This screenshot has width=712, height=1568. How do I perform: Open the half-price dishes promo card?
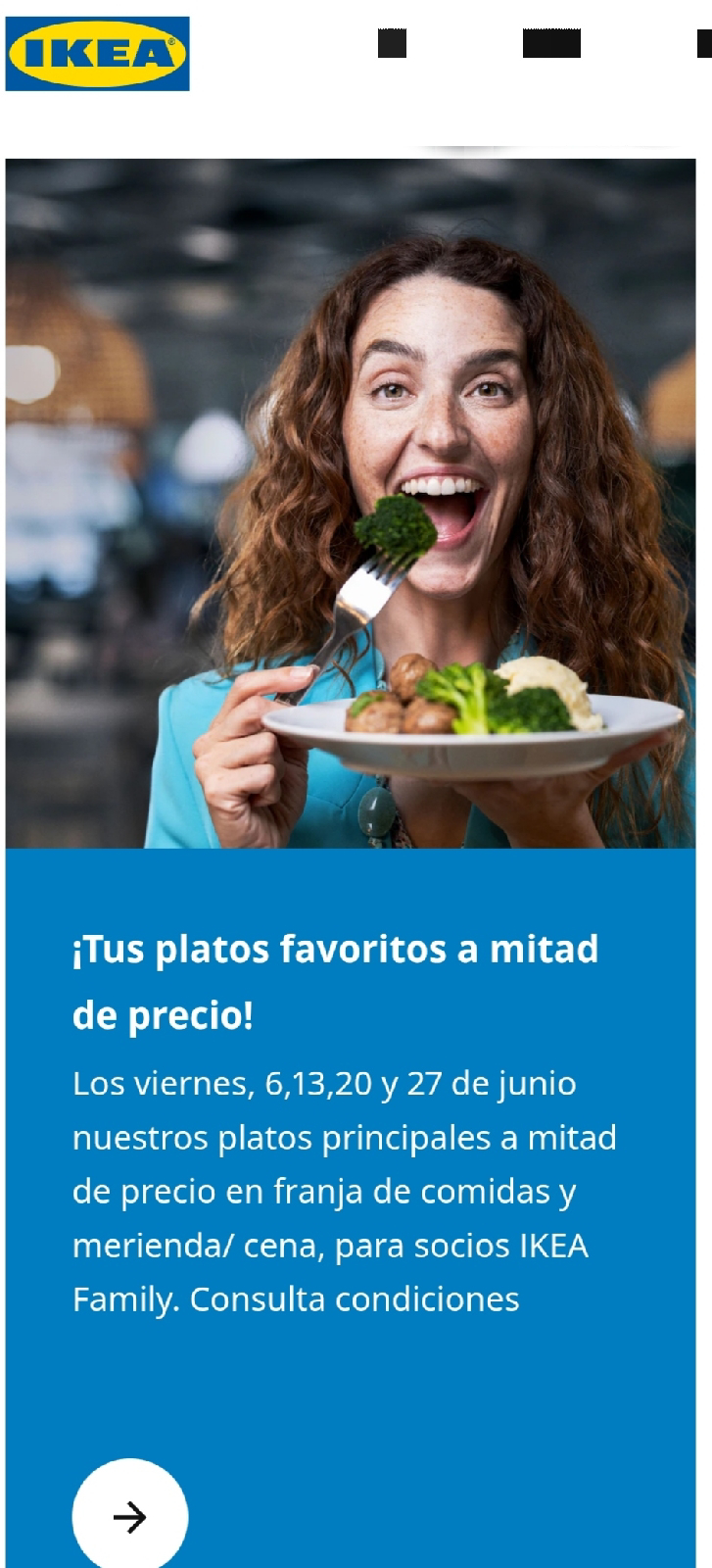click(x=351, y=862)
